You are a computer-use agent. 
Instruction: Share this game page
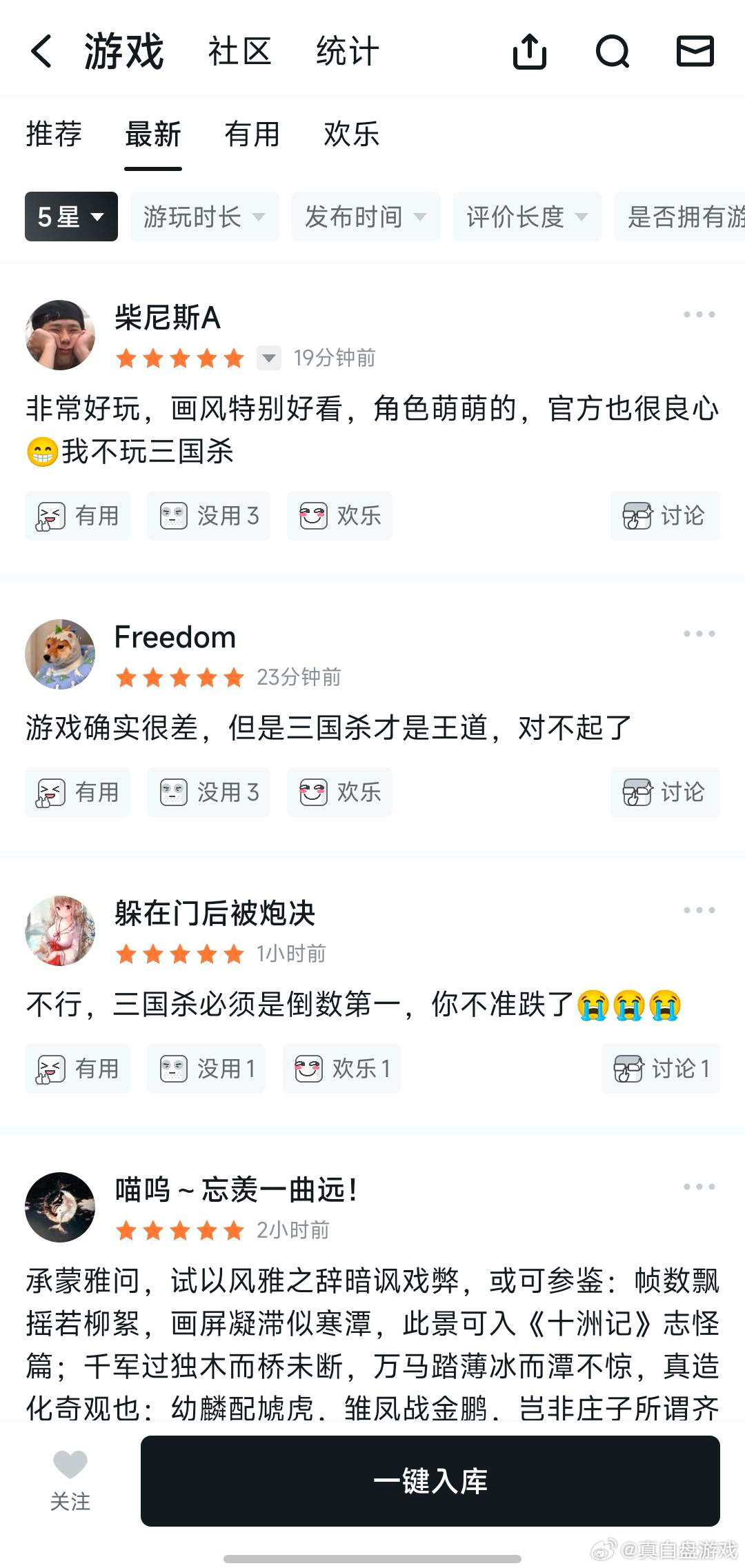529,52
